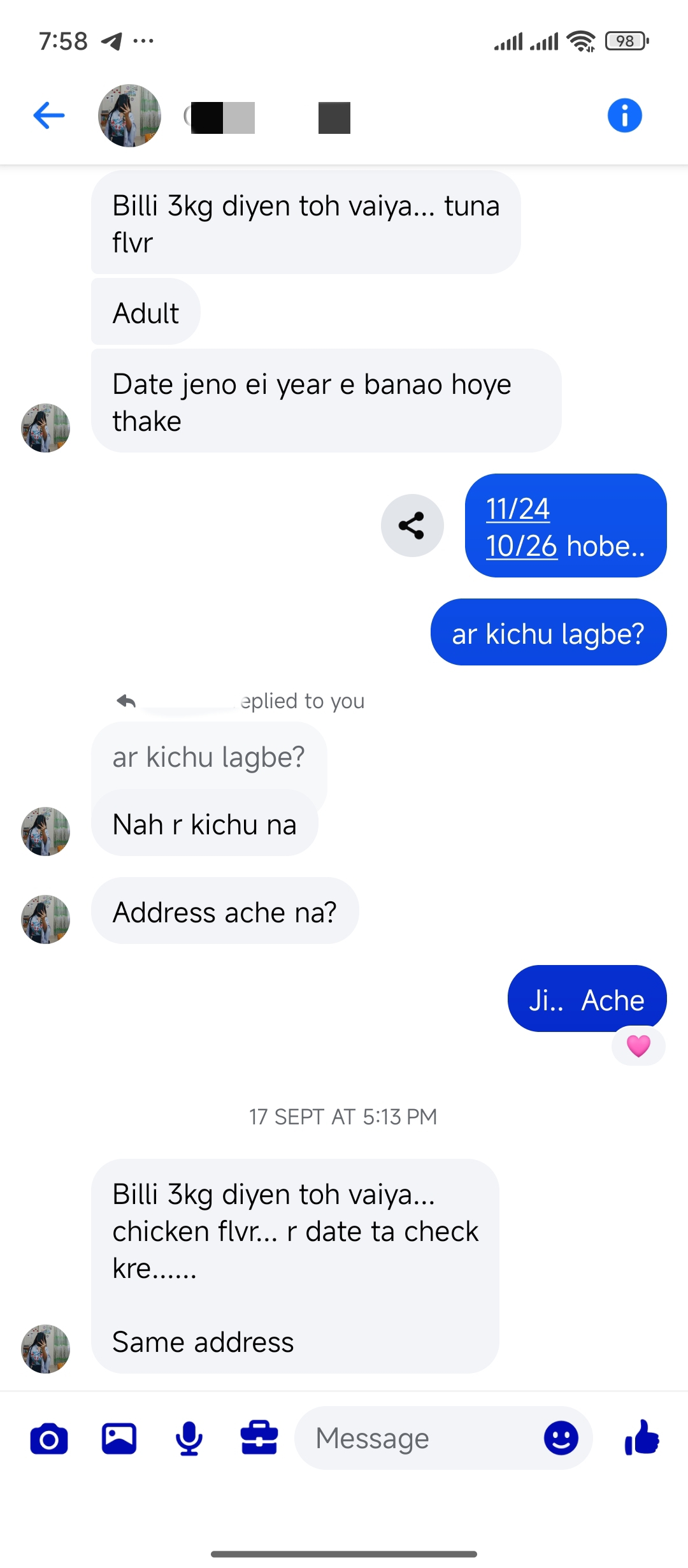The width and height of the screenshot is (688, 1568).
Task: Tap the small avatar beside 'Address ache na?'
Action: pyautogui.click(x=45, y=920)
